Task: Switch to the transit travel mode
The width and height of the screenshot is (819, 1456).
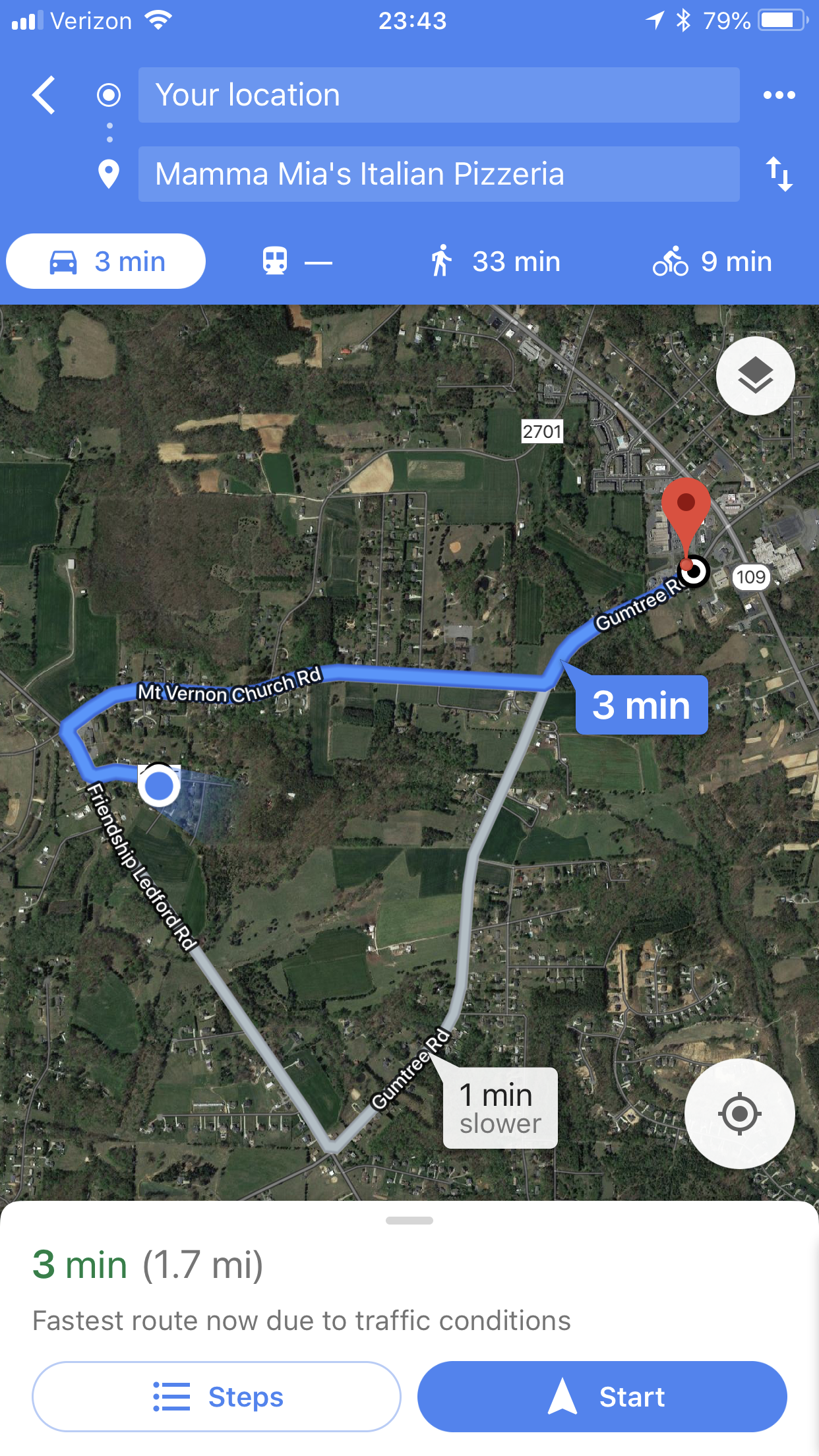Action: click(297, 262)
